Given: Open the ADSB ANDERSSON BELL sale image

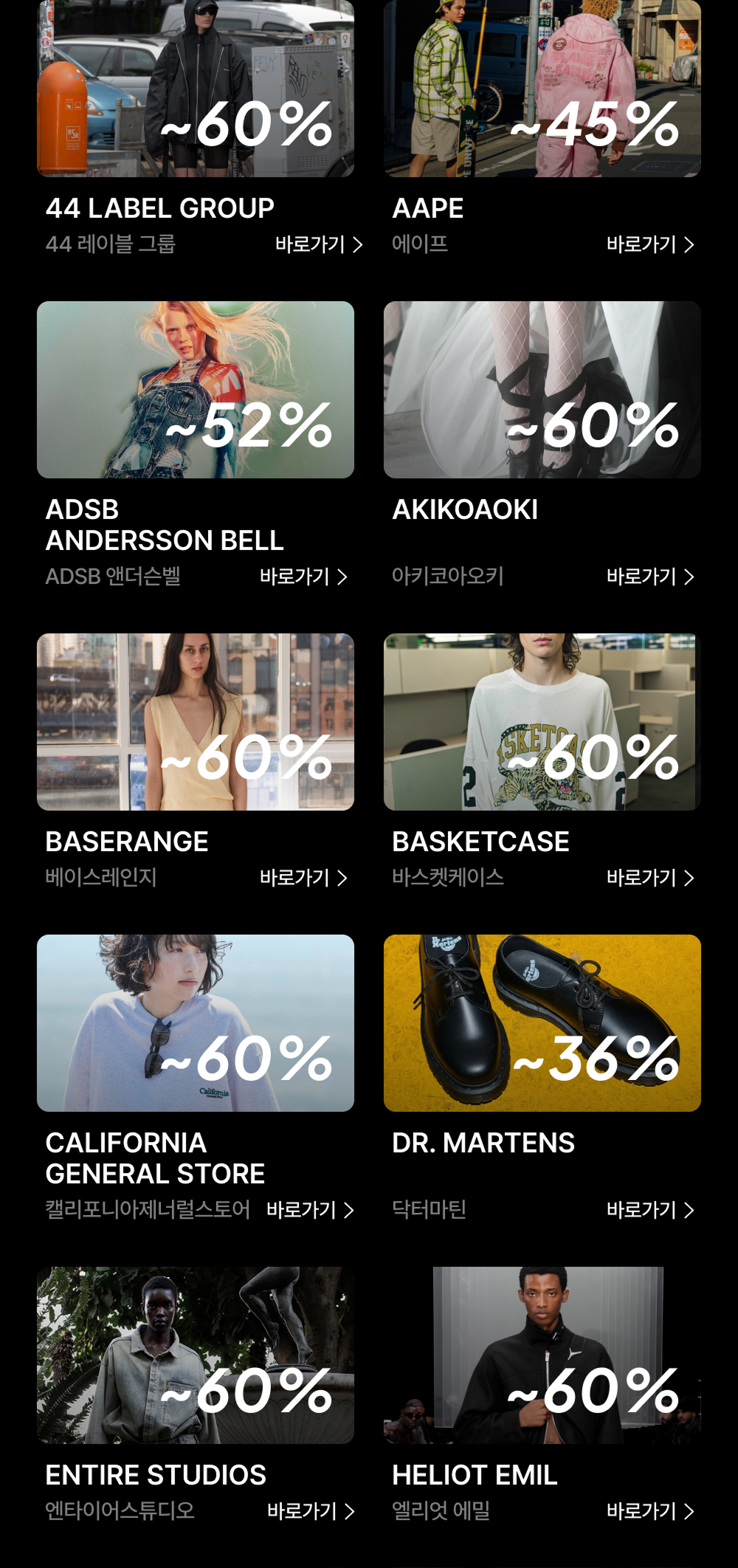Looking at the screenshot, I should (196, 390).
